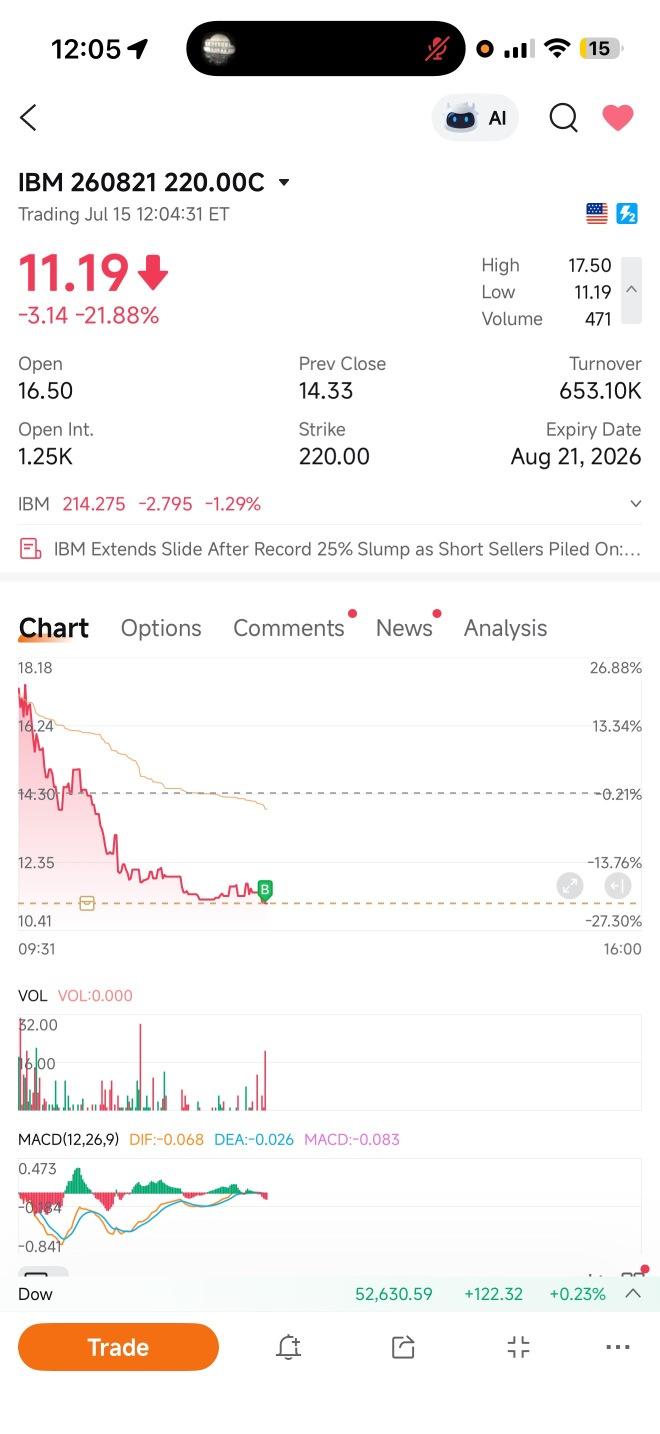660x1434 pixels.
Task: Switch to the Options tab
Action: pyautogui.click(x=161, y=628)
